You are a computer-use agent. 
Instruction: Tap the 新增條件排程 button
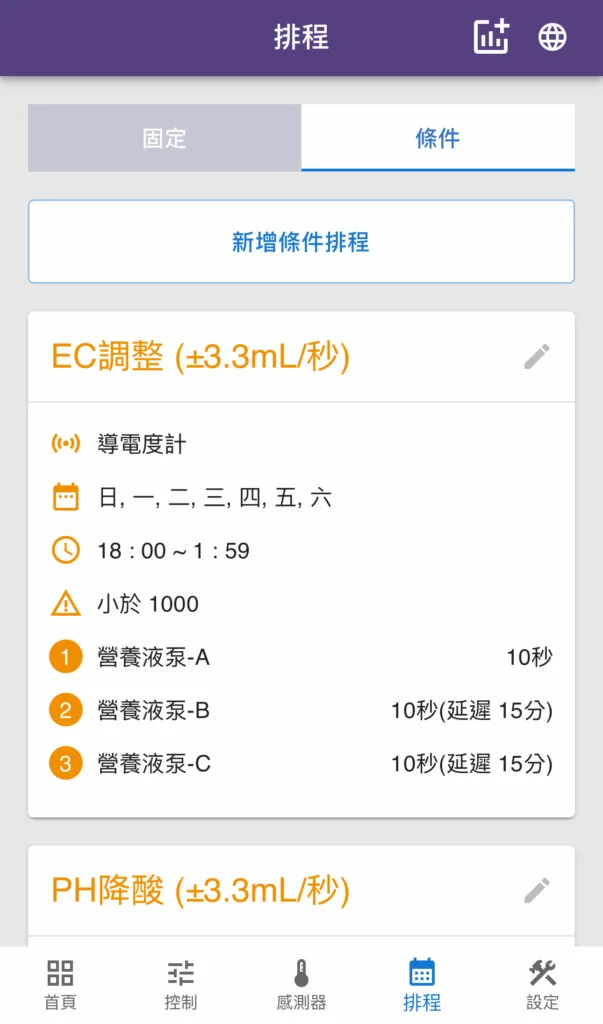tap(301, 242)
